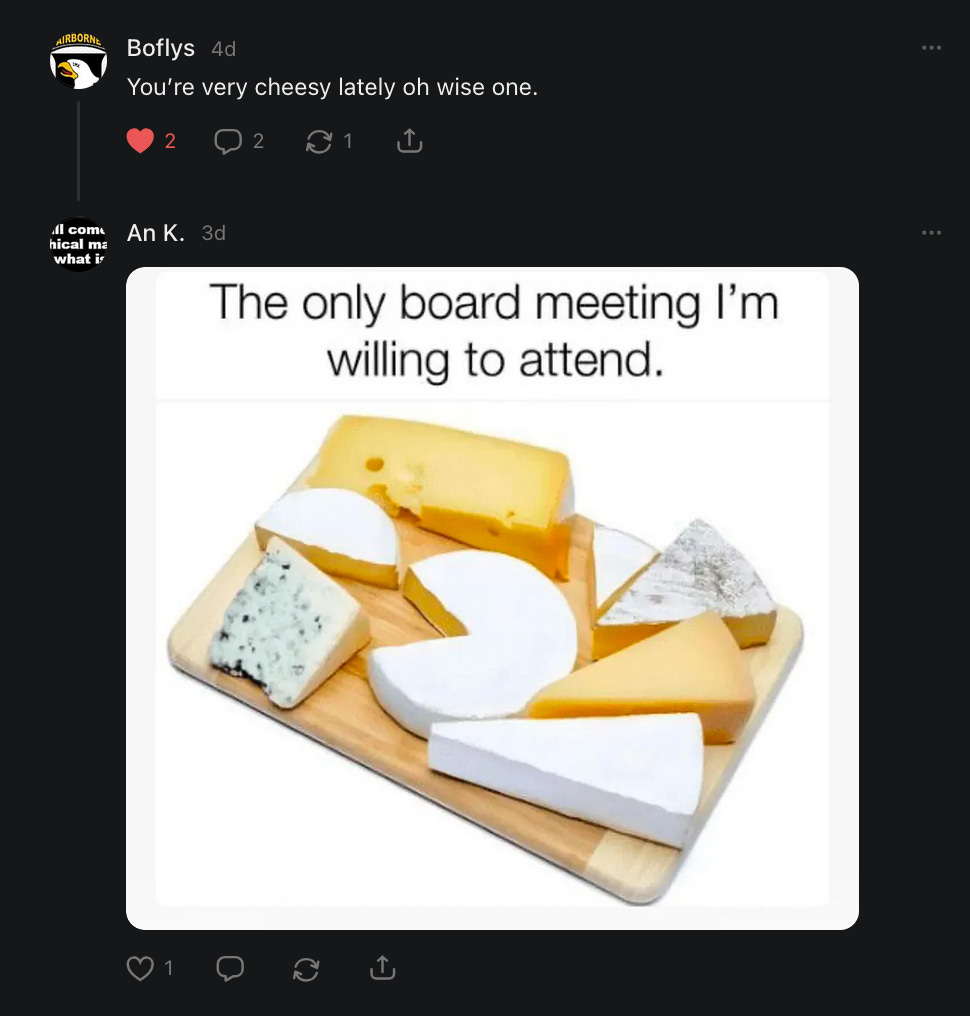
Task: Open overflow menu on Boflys's comment
Action: click(x=931, y=47)
